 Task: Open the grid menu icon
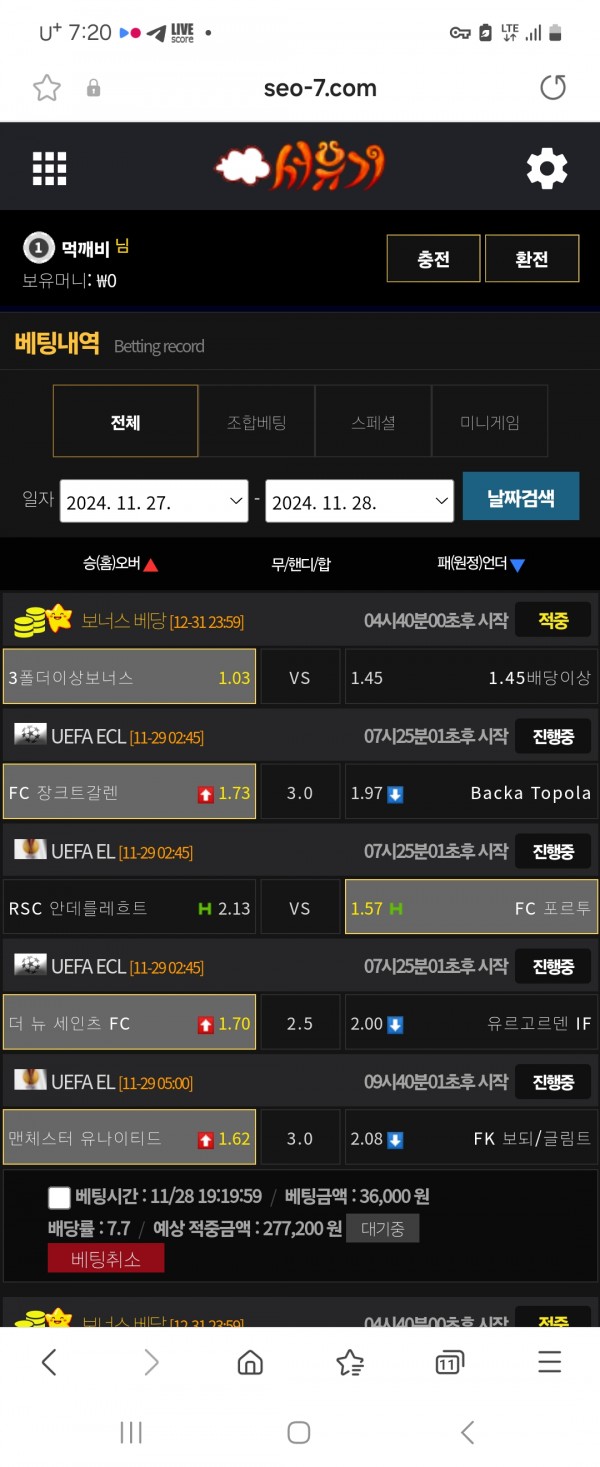pos(49,168)
